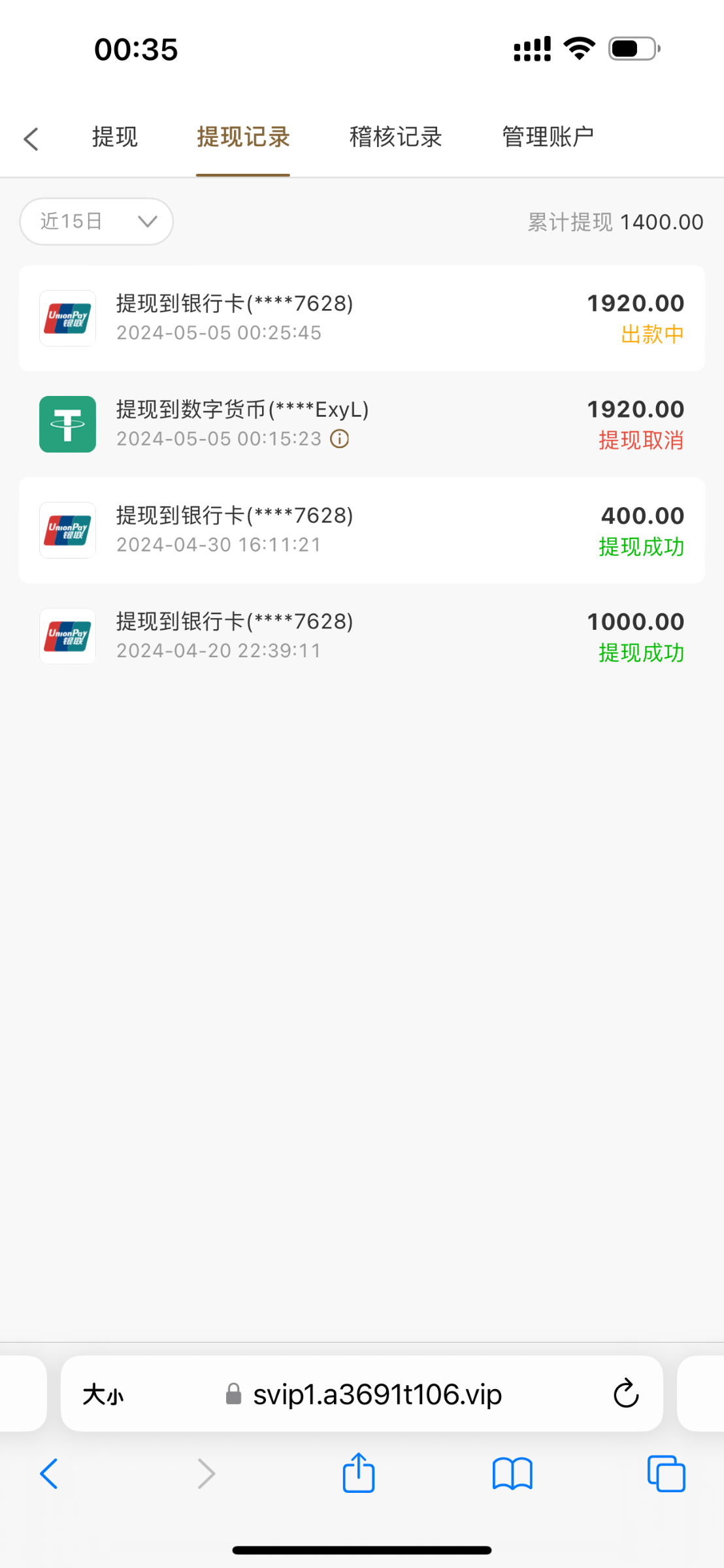Screen dimensions: 724x1568
Task: Open the 大小 text size menu
Action: pyautogui.click(x=103, y=1395)
